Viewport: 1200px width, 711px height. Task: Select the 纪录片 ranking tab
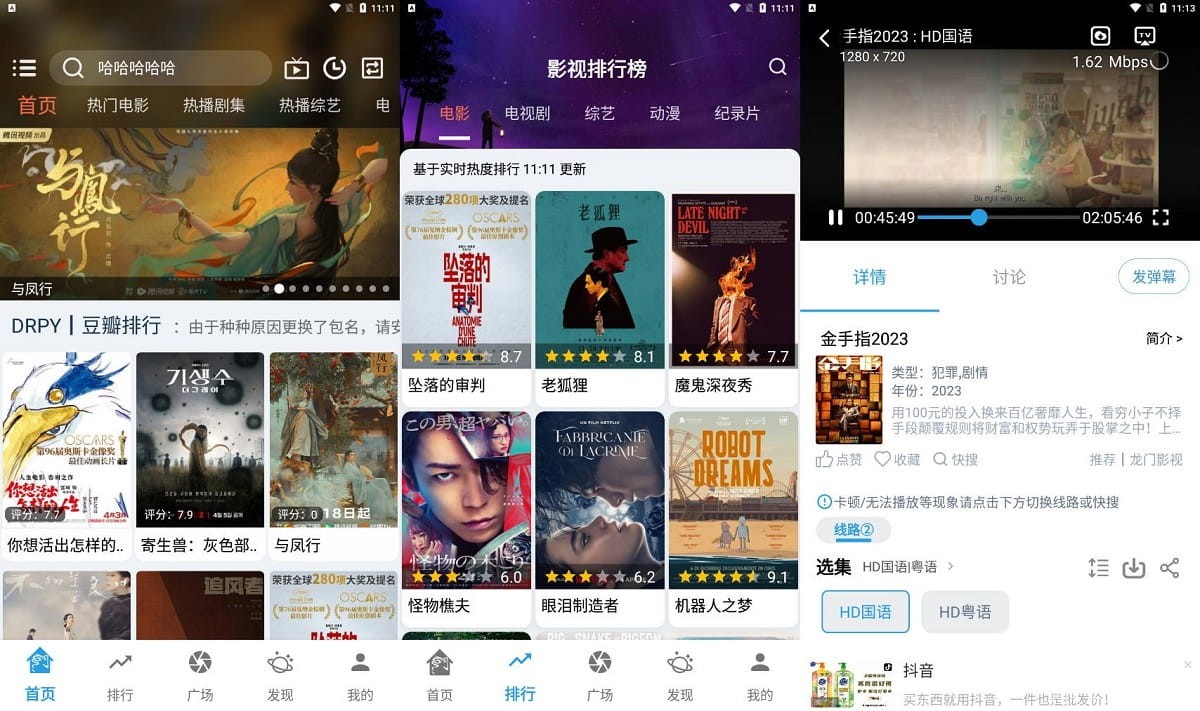point(737,113)
